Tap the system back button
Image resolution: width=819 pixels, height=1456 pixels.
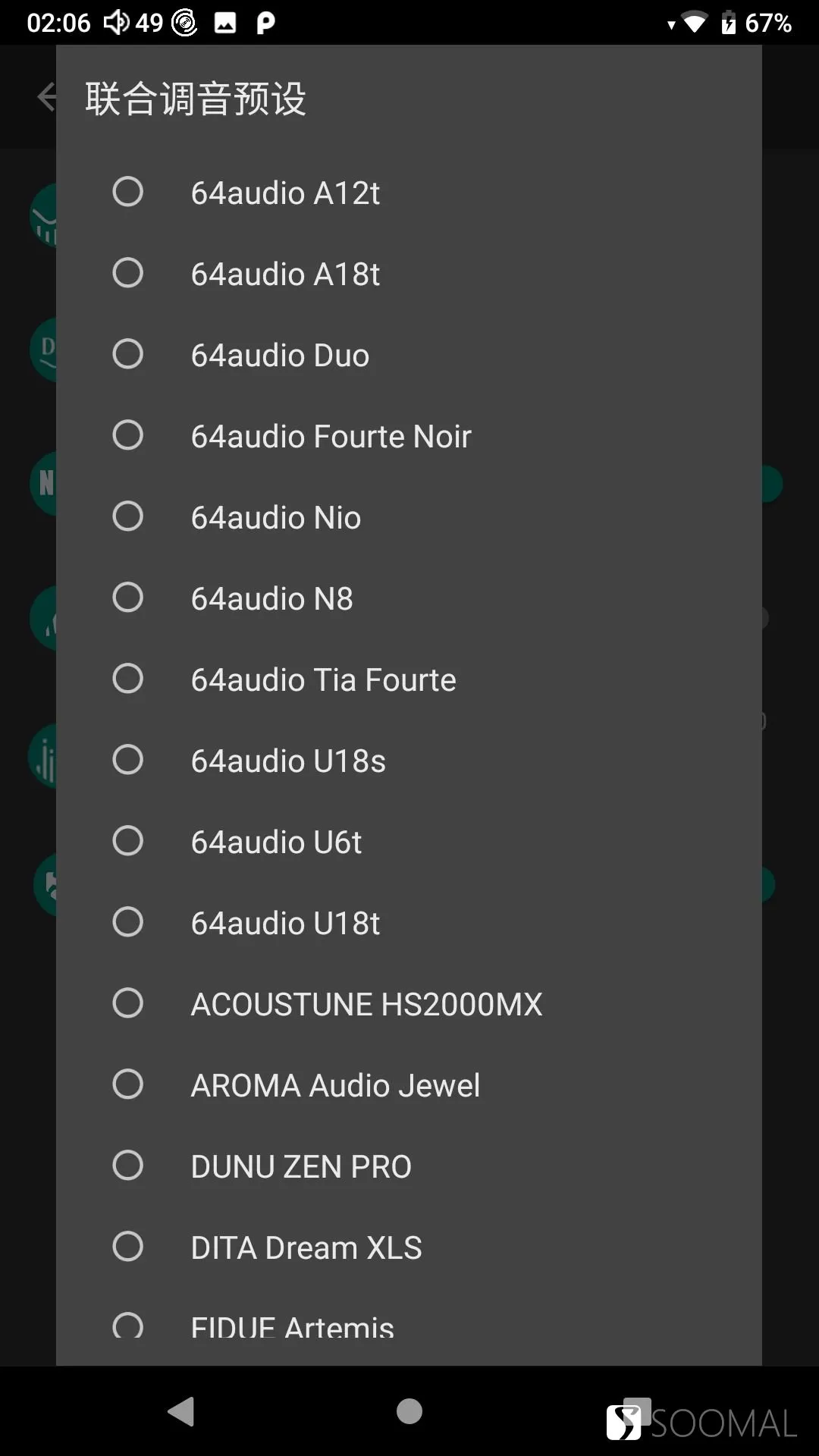tap(181, 1411)
